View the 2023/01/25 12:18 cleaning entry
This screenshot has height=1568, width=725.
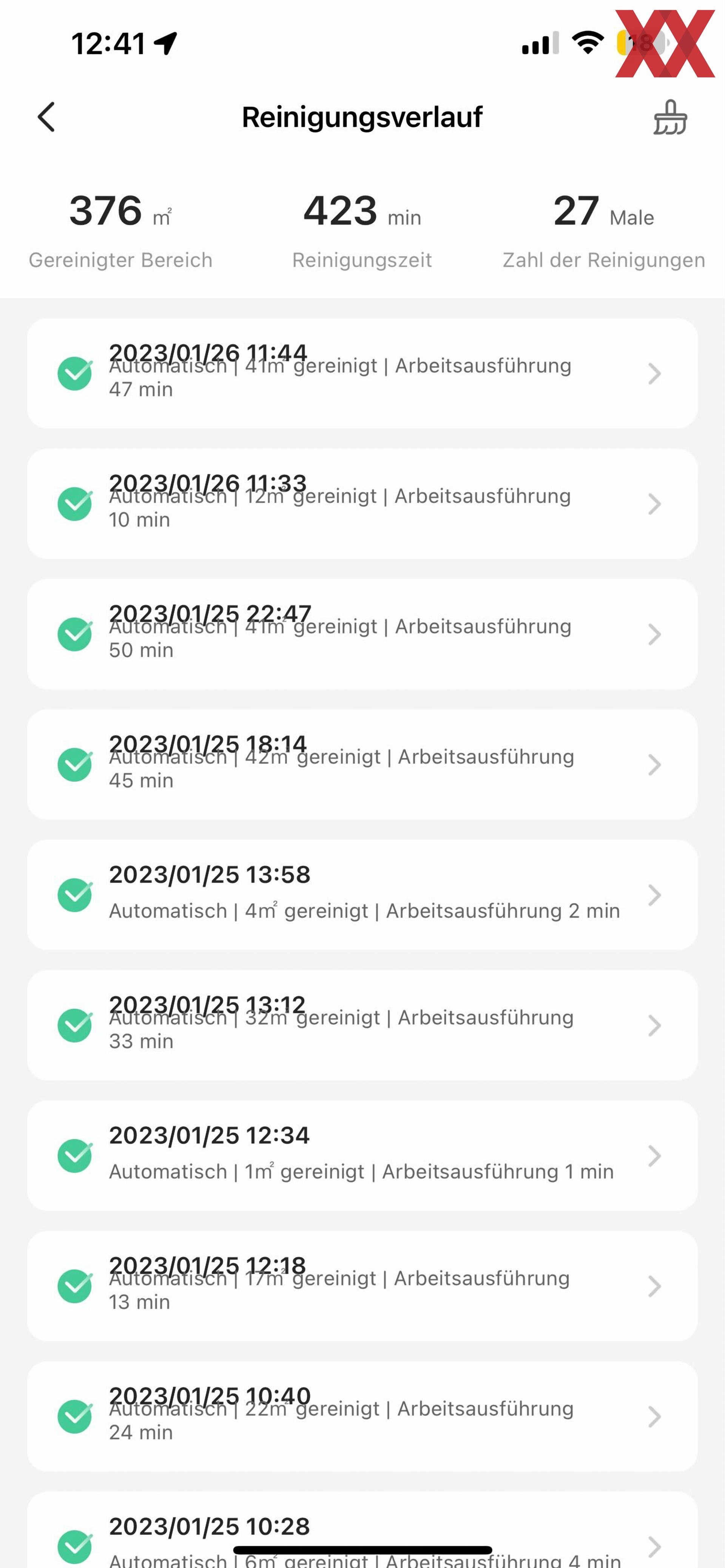click(362, 1286)
